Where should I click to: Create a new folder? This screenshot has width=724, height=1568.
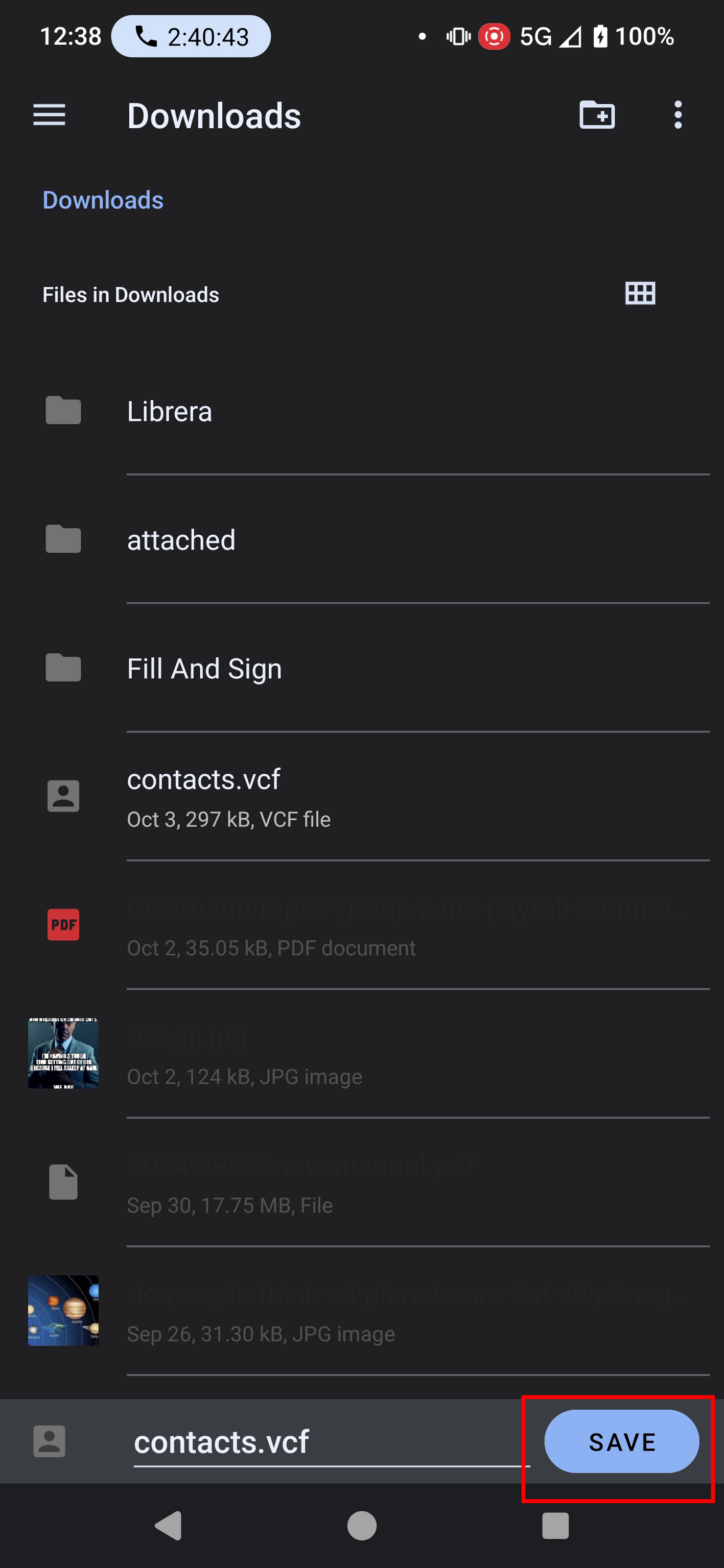tap(597, 114)
